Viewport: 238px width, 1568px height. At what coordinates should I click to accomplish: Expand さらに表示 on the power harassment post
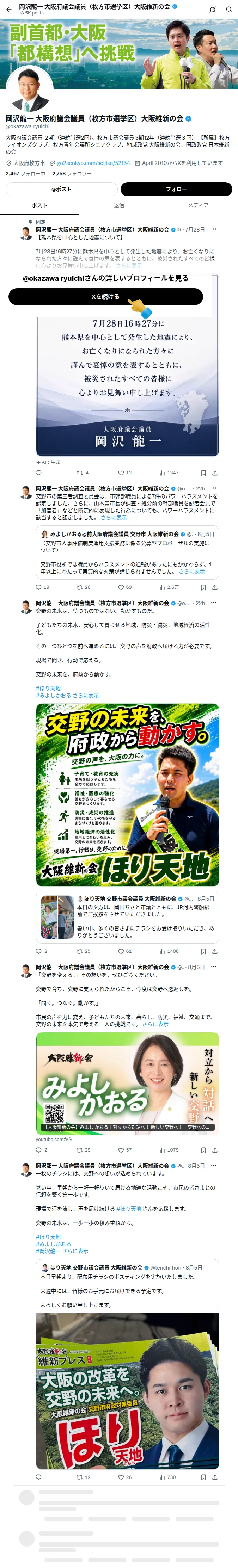click(114, 517)
